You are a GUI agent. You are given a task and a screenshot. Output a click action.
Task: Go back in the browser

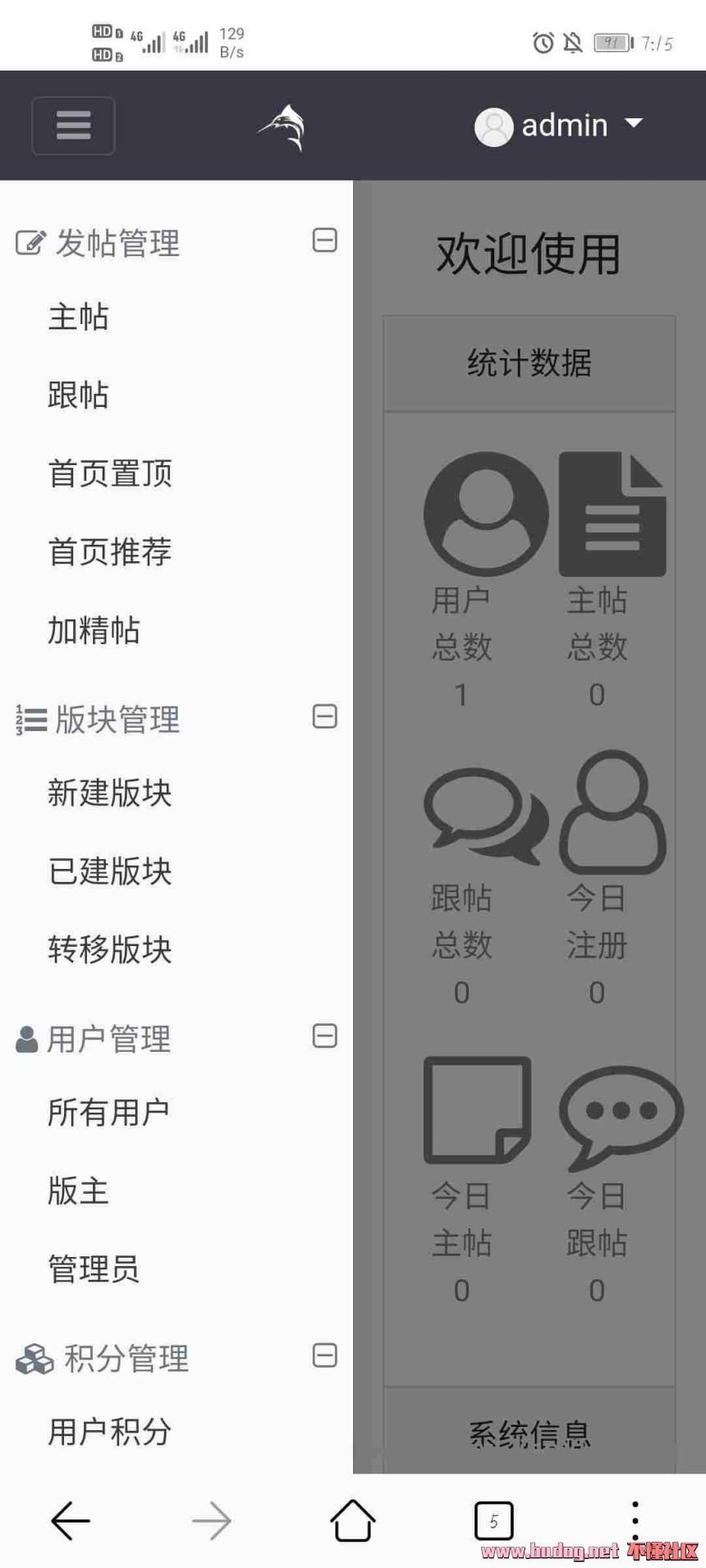(71, 1521)
